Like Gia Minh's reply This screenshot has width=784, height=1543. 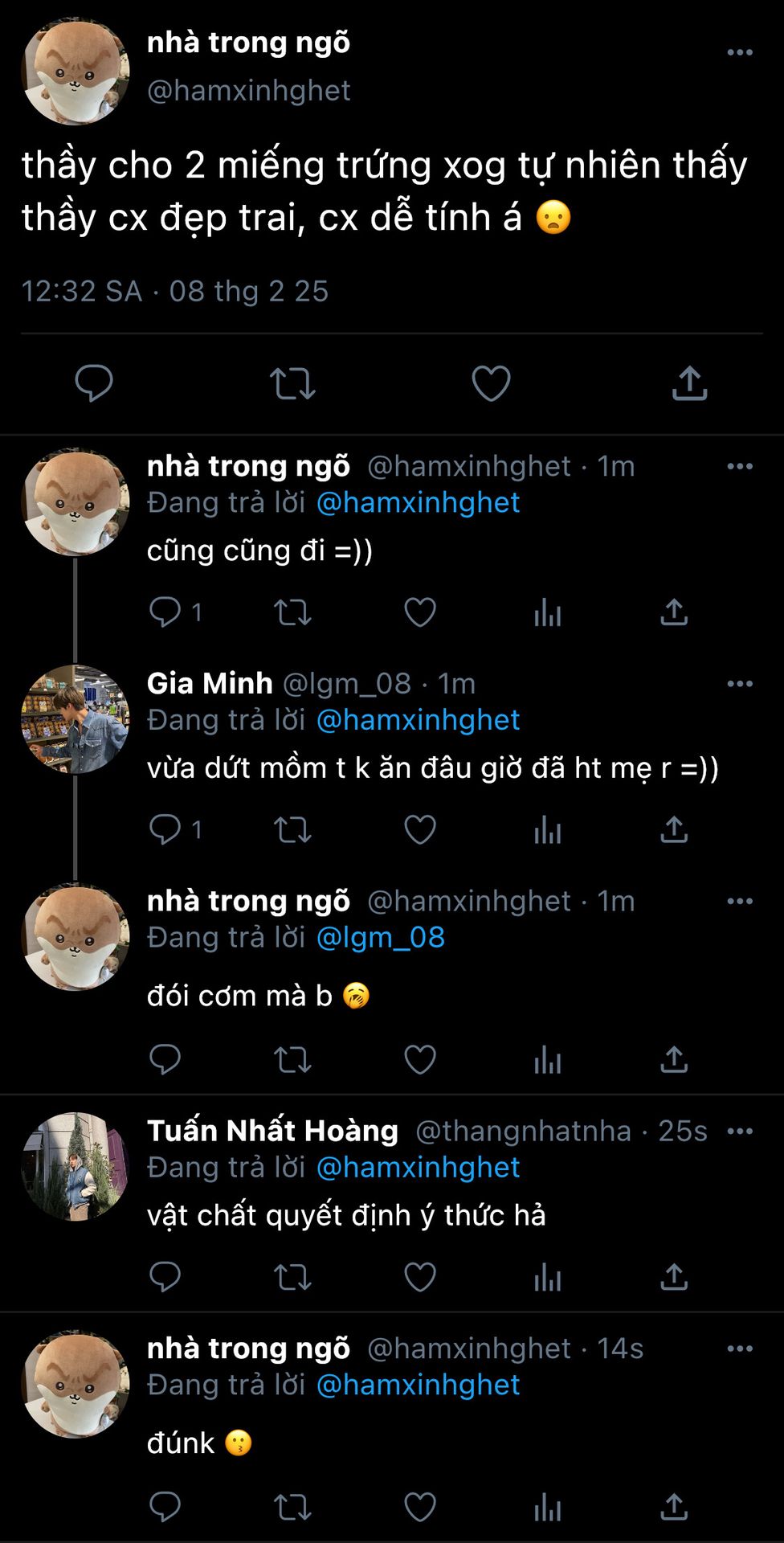[419, 829]
